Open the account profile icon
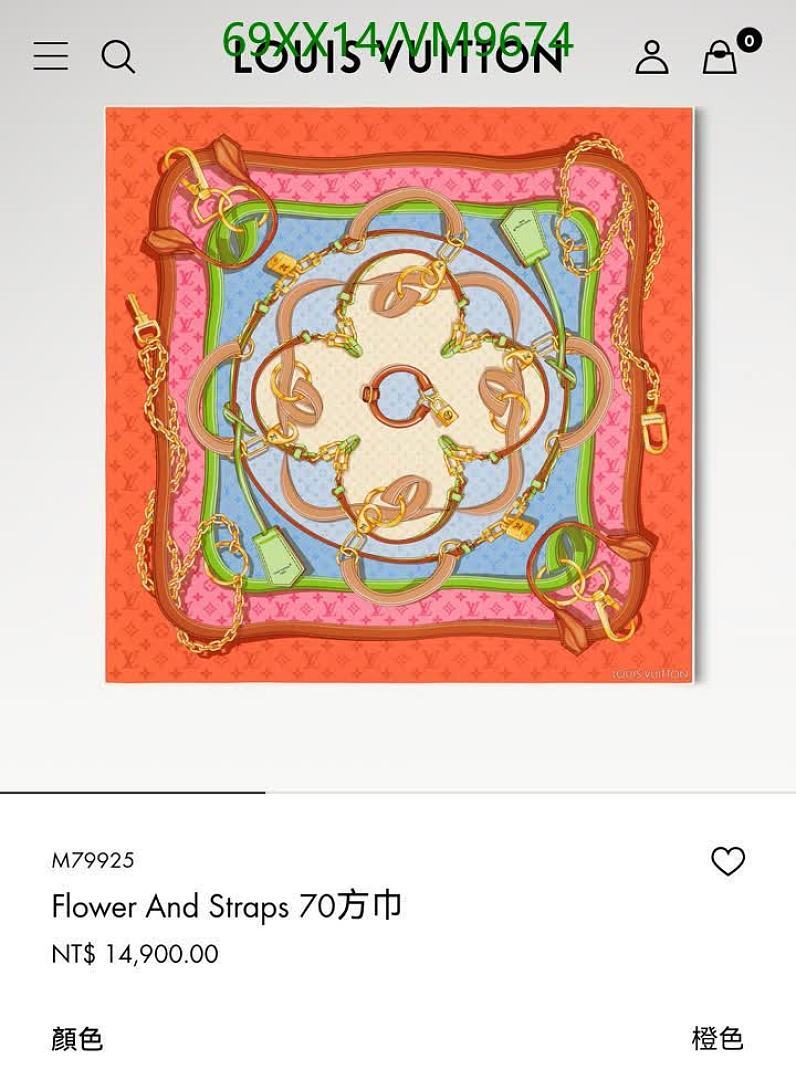796x1080 pixels. click(652, 57)
